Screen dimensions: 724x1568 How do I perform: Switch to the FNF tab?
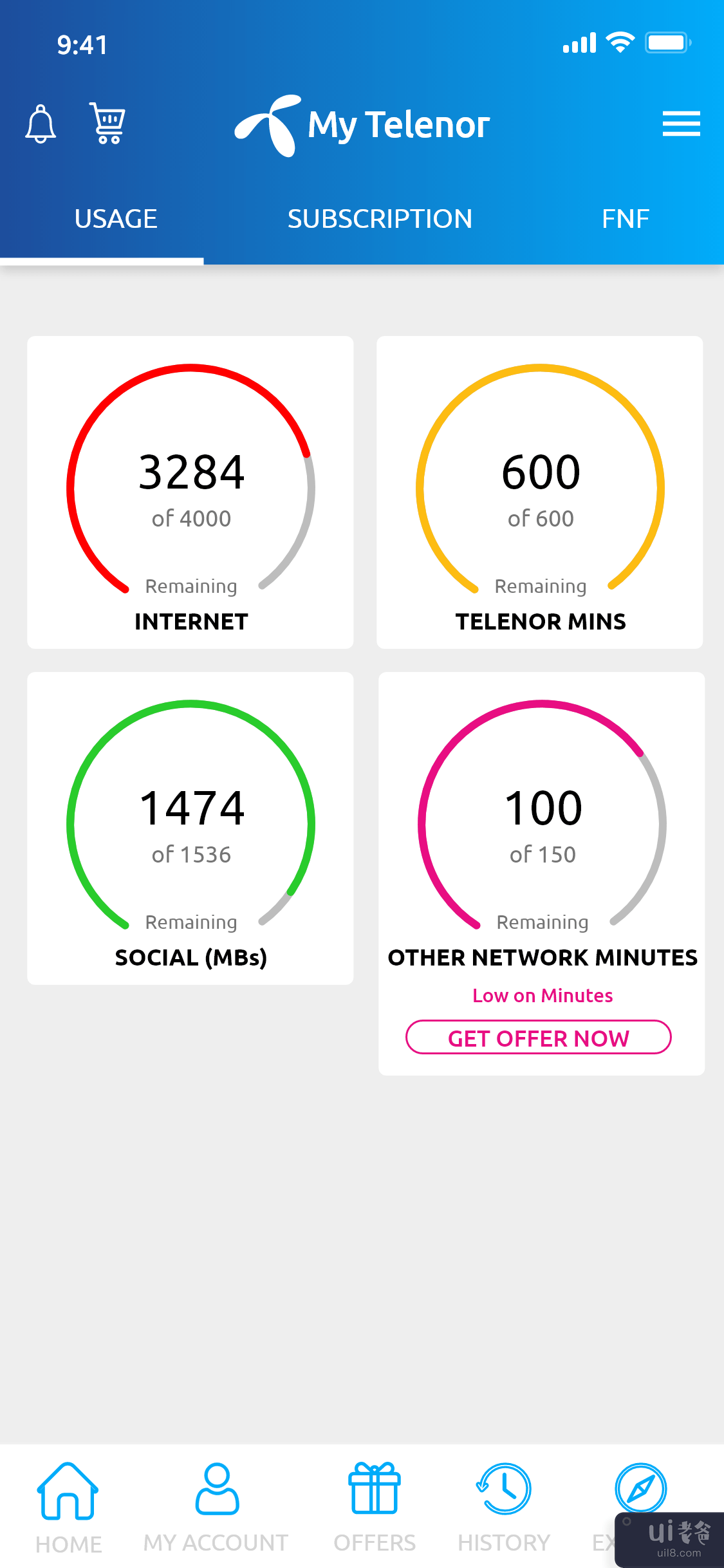coord(625,219)
